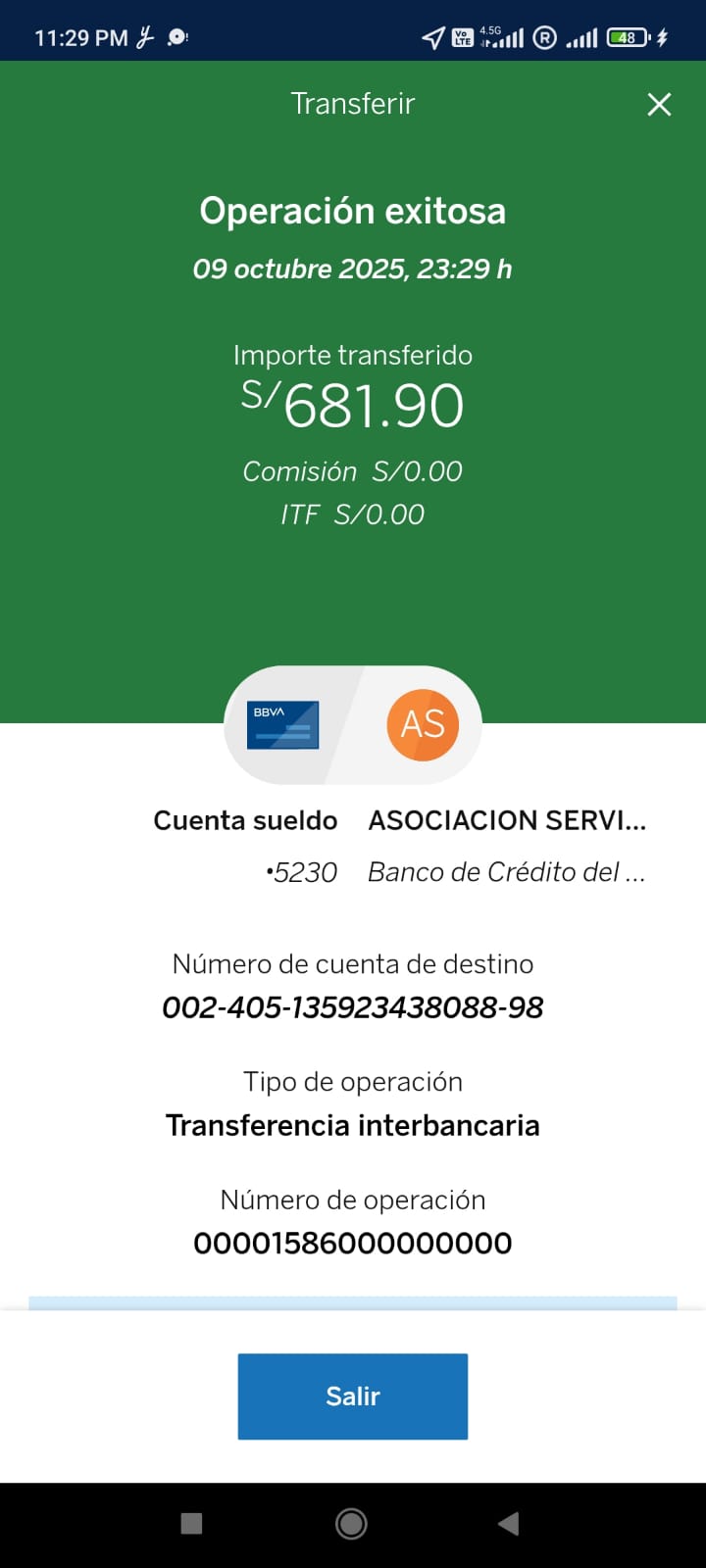Open the recent apps view
Image resolution: width=706 pixels, height=1568 pixels.
pos(192,1523)
